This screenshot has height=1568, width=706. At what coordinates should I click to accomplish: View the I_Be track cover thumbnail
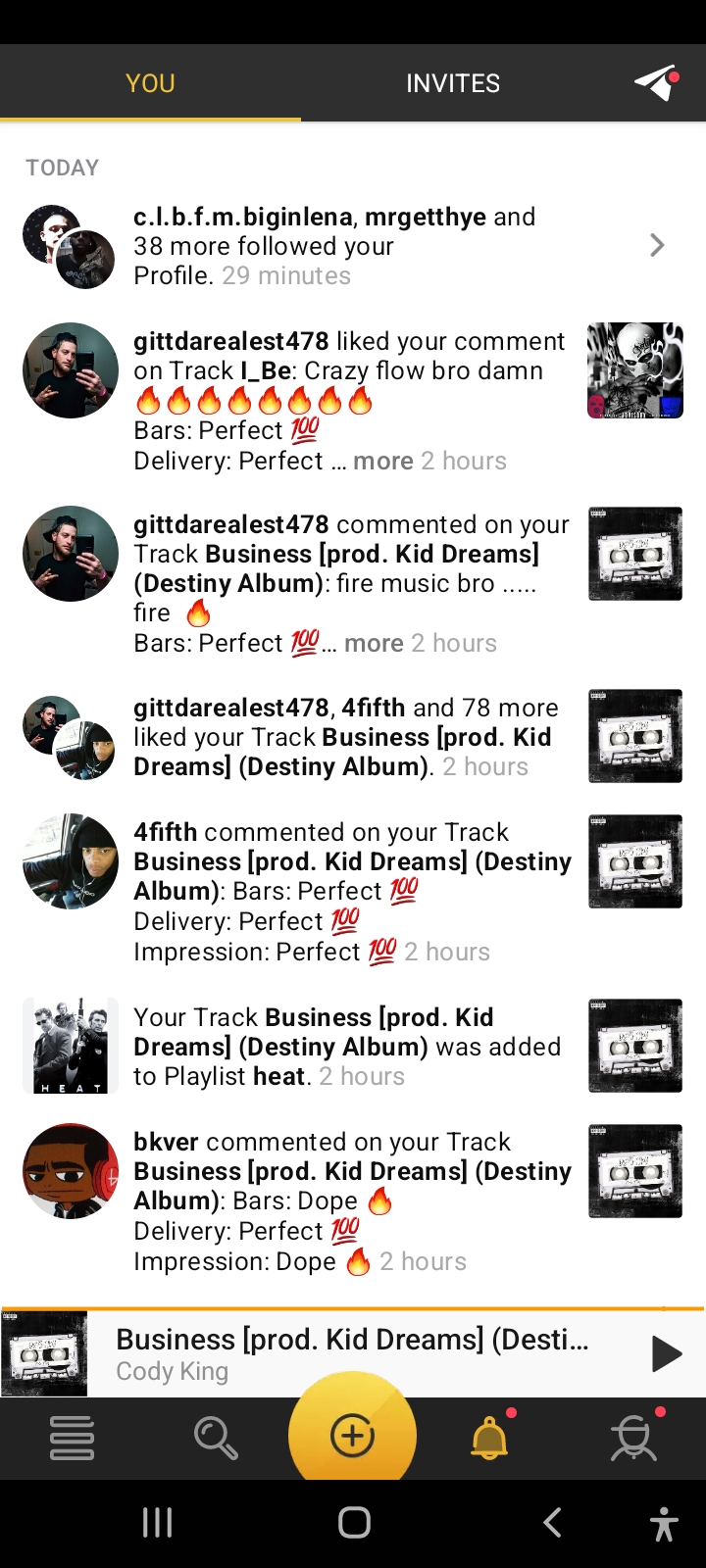coord(635,370)
